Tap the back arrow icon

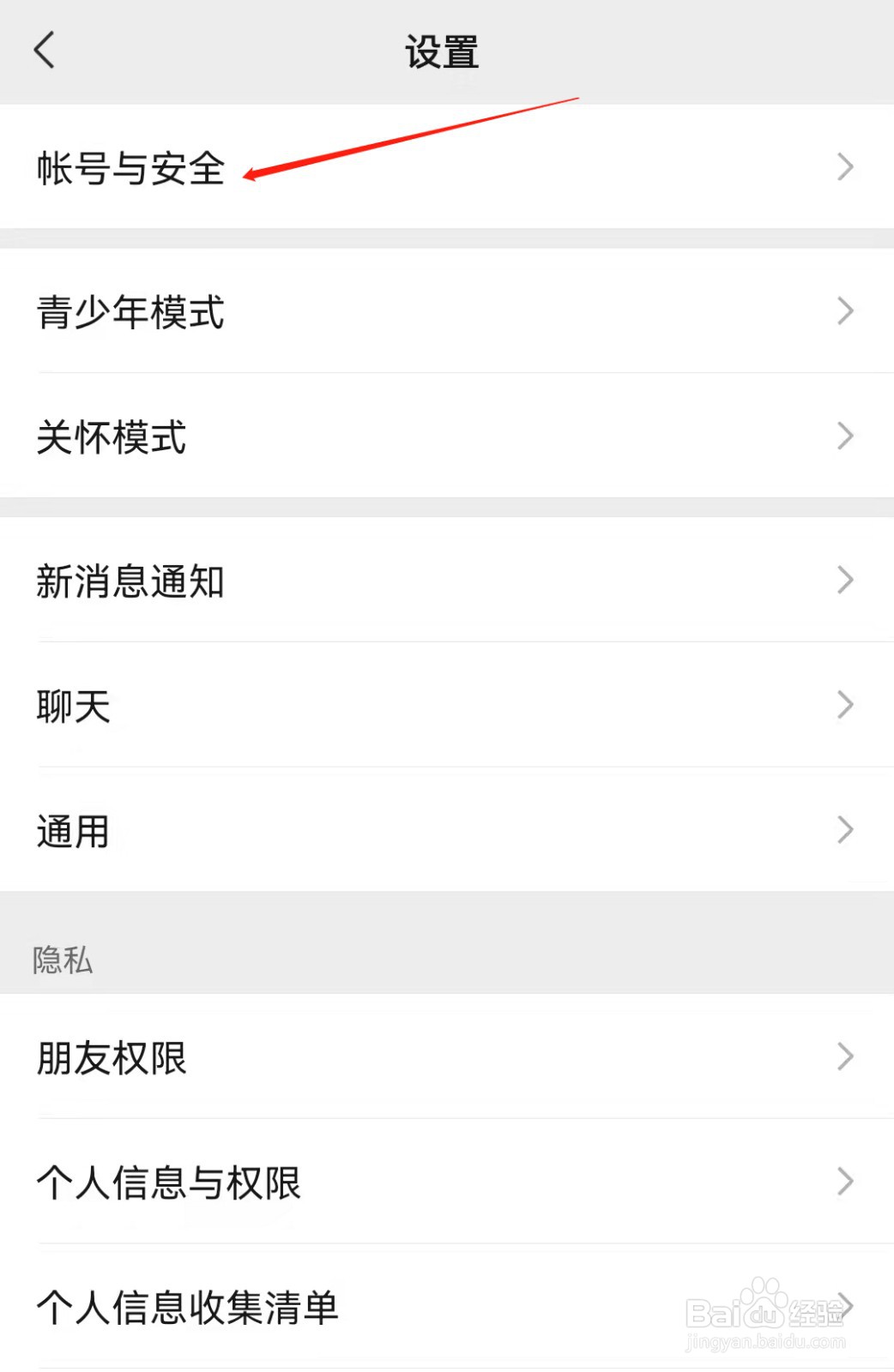[45, 51]
